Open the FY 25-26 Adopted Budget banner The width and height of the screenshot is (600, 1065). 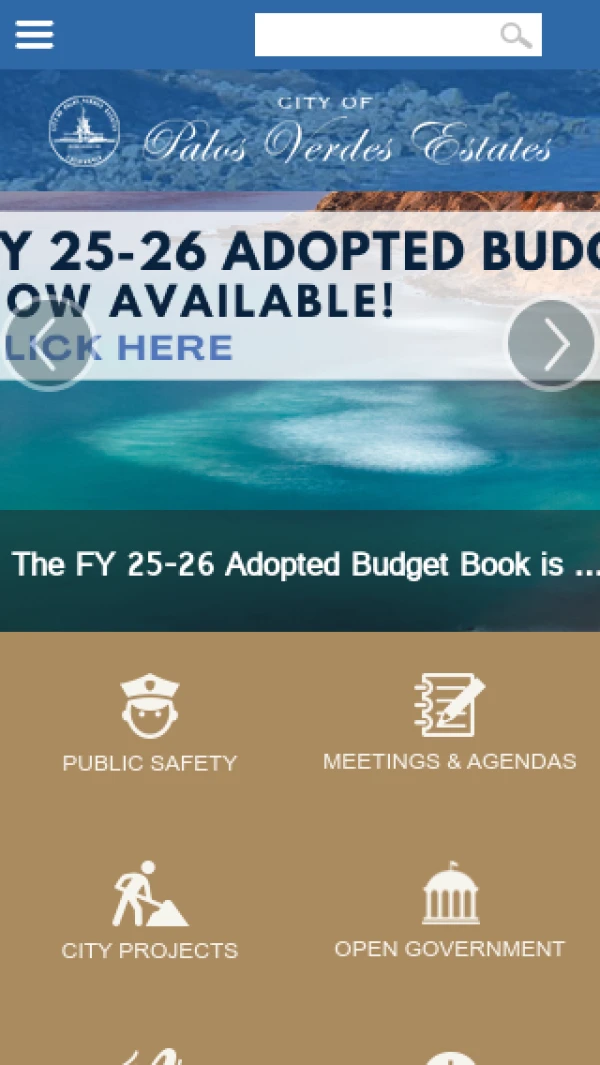[300, 295]
